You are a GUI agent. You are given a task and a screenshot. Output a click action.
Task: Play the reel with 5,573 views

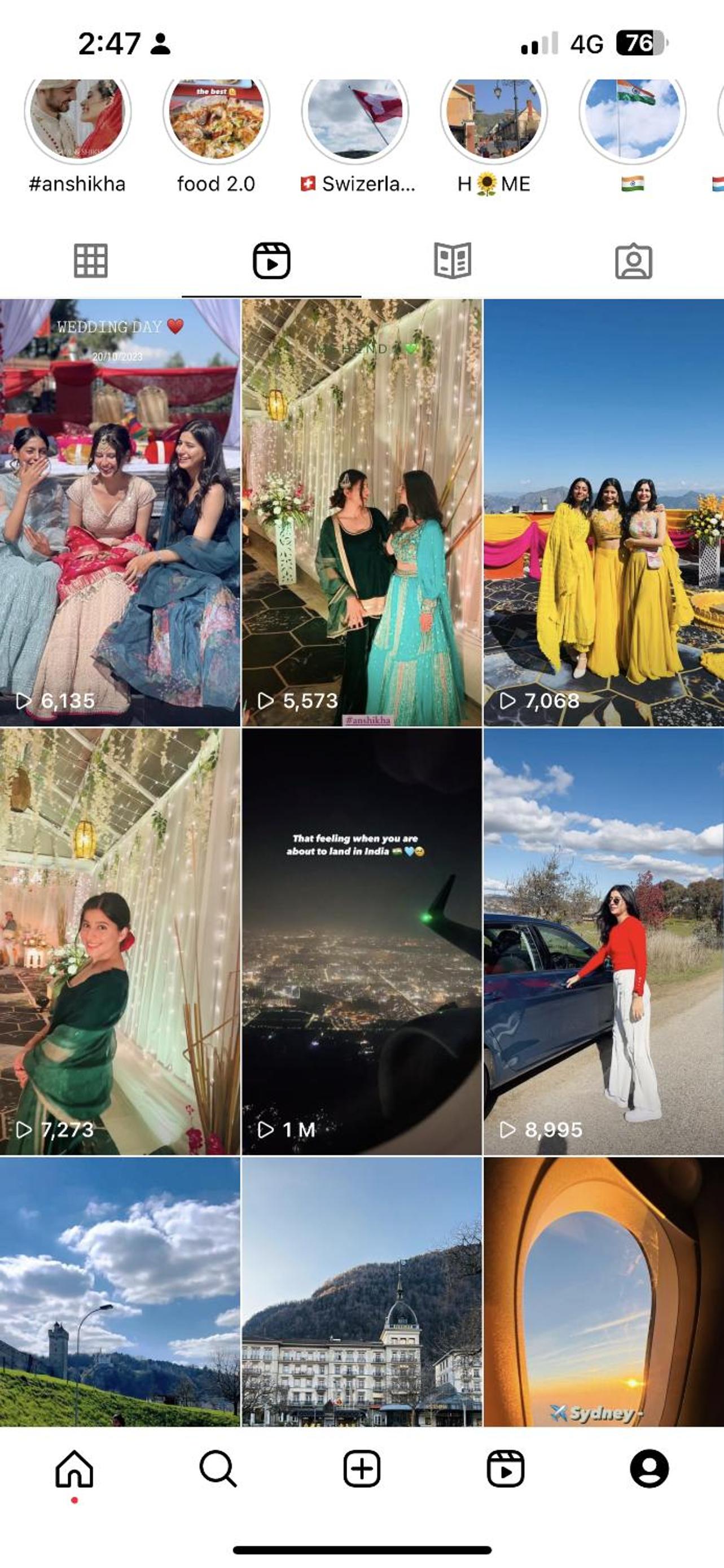[x=362, y=513]
